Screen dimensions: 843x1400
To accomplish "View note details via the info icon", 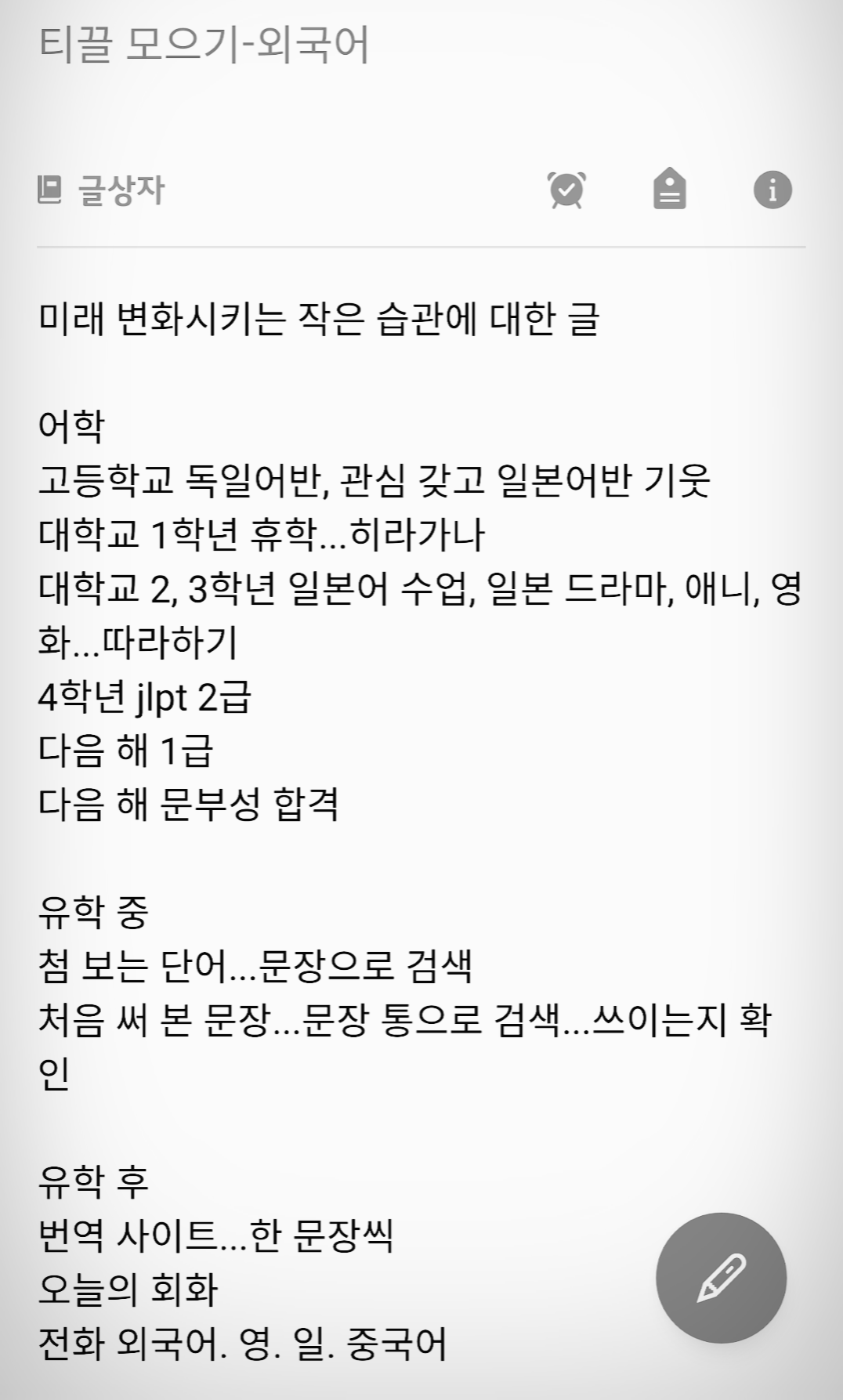I will coord(772,190).
